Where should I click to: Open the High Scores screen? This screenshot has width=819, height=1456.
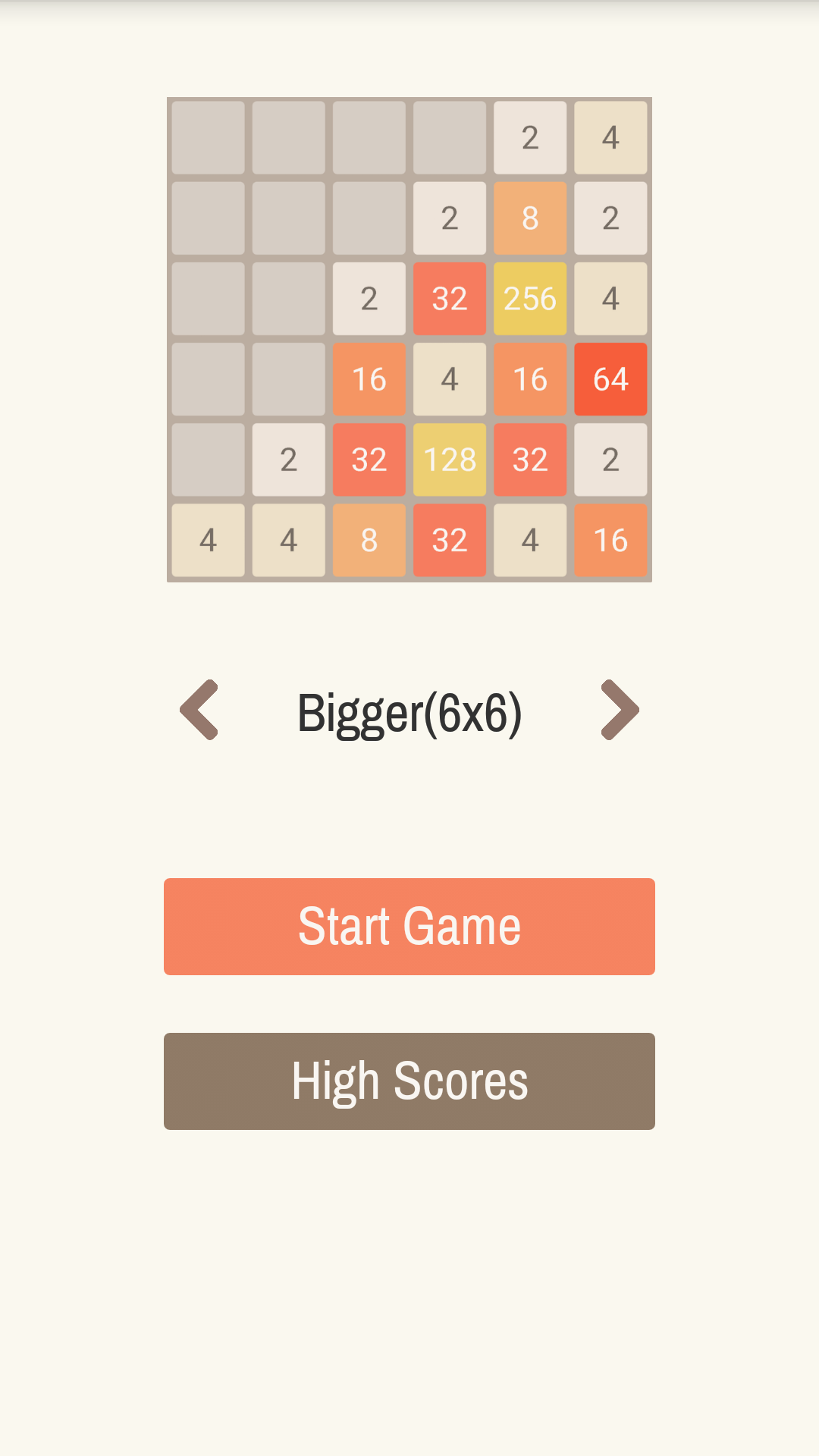pyautogui.click(x=409, y=1081)
